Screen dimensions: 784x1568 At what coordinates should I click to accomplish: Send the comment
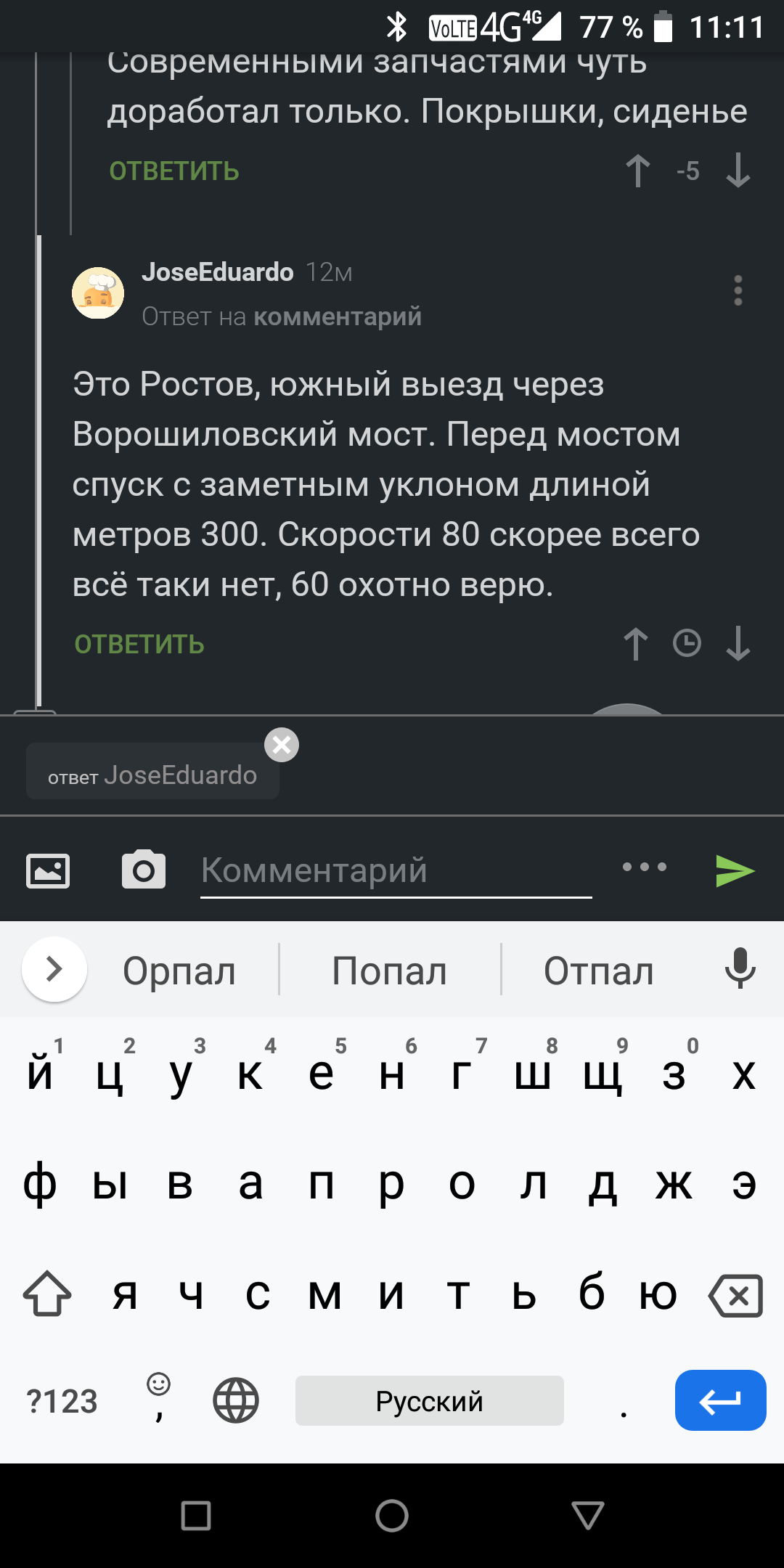pos(735,870)
